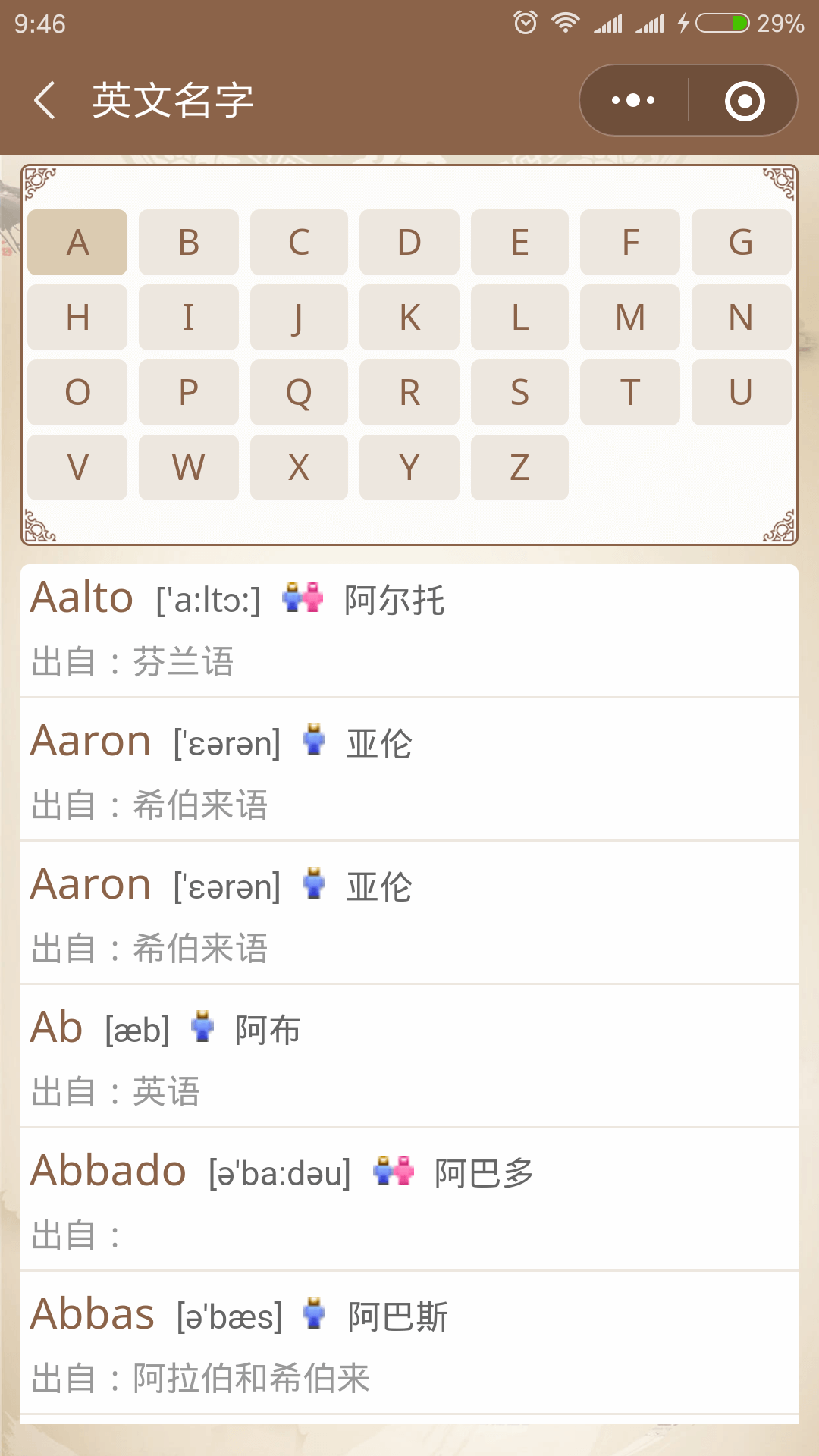Show names starting with M

[x=630, y=317]
